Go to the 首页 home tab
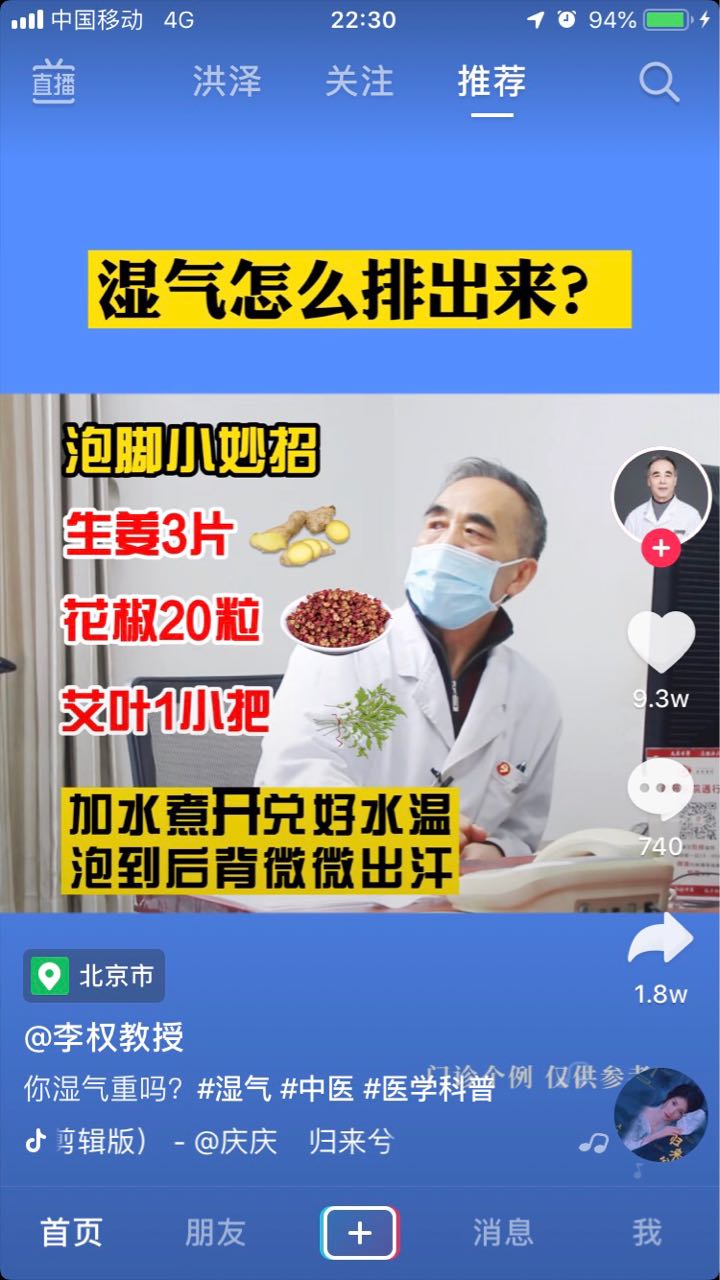The height and width of the screenshot is (1280, 720). click(71, 1233)
